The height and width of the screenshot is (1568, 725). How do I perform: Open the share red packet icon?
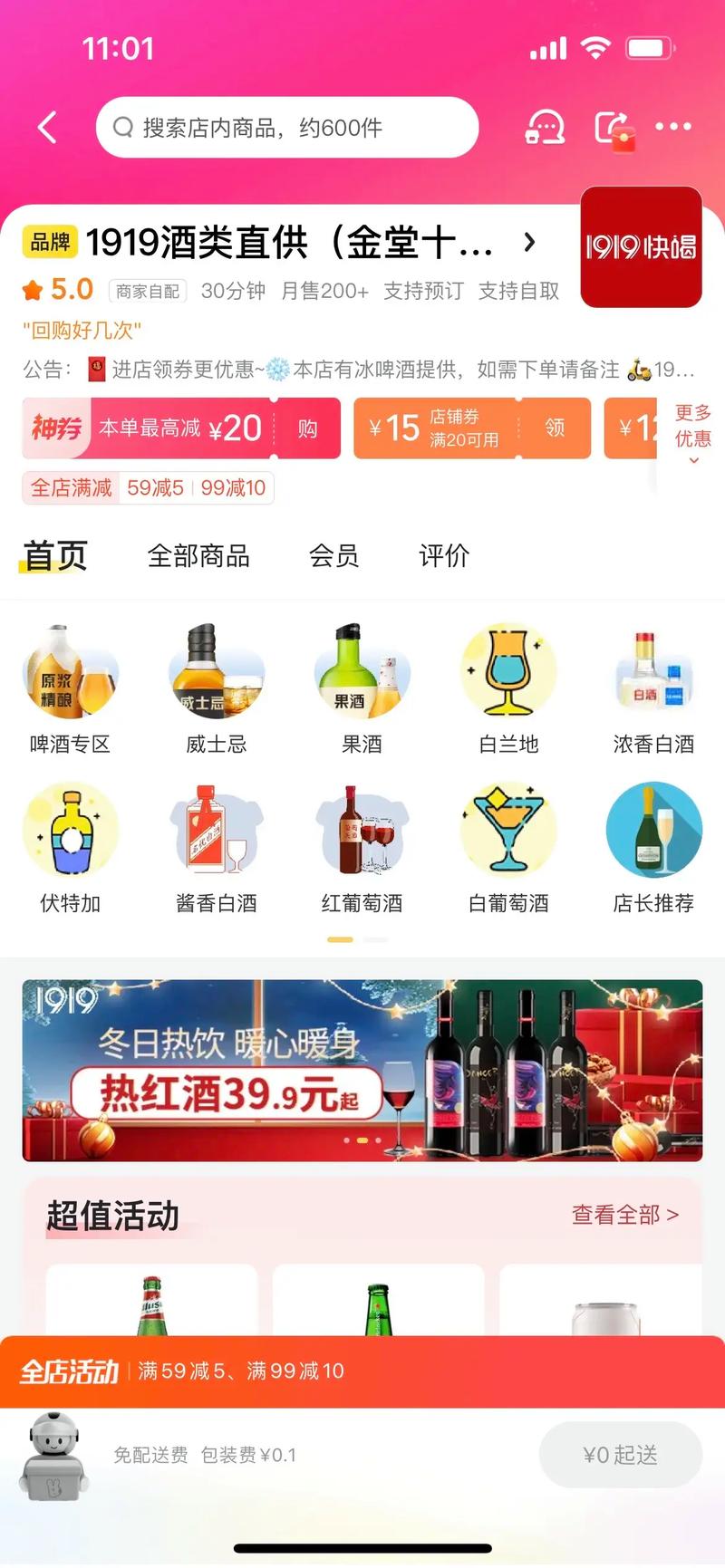613,128
